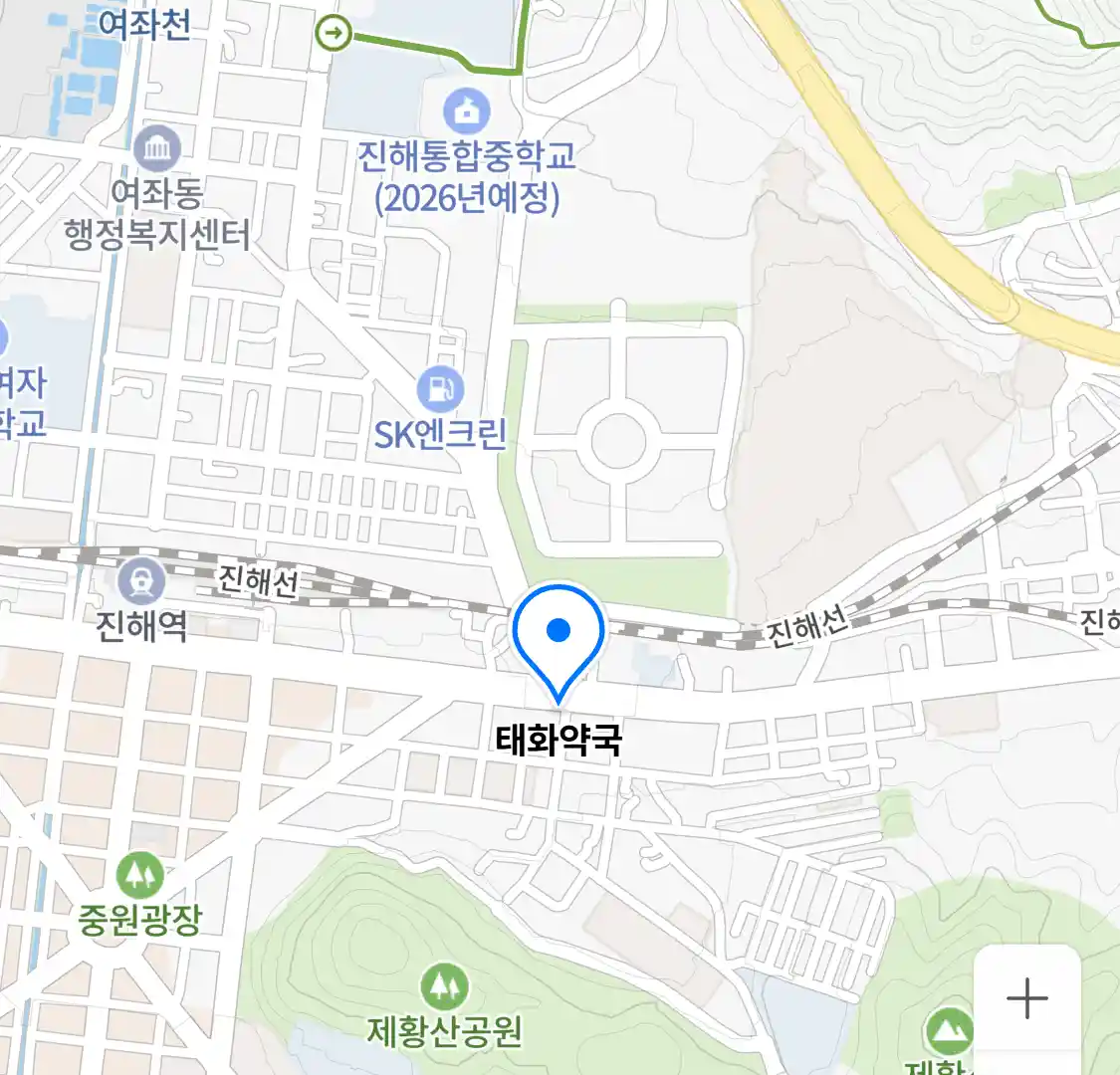The image size is (1120, 1075).
Task: Select the 제황산공원 park marker
Action: coord(444,986)
